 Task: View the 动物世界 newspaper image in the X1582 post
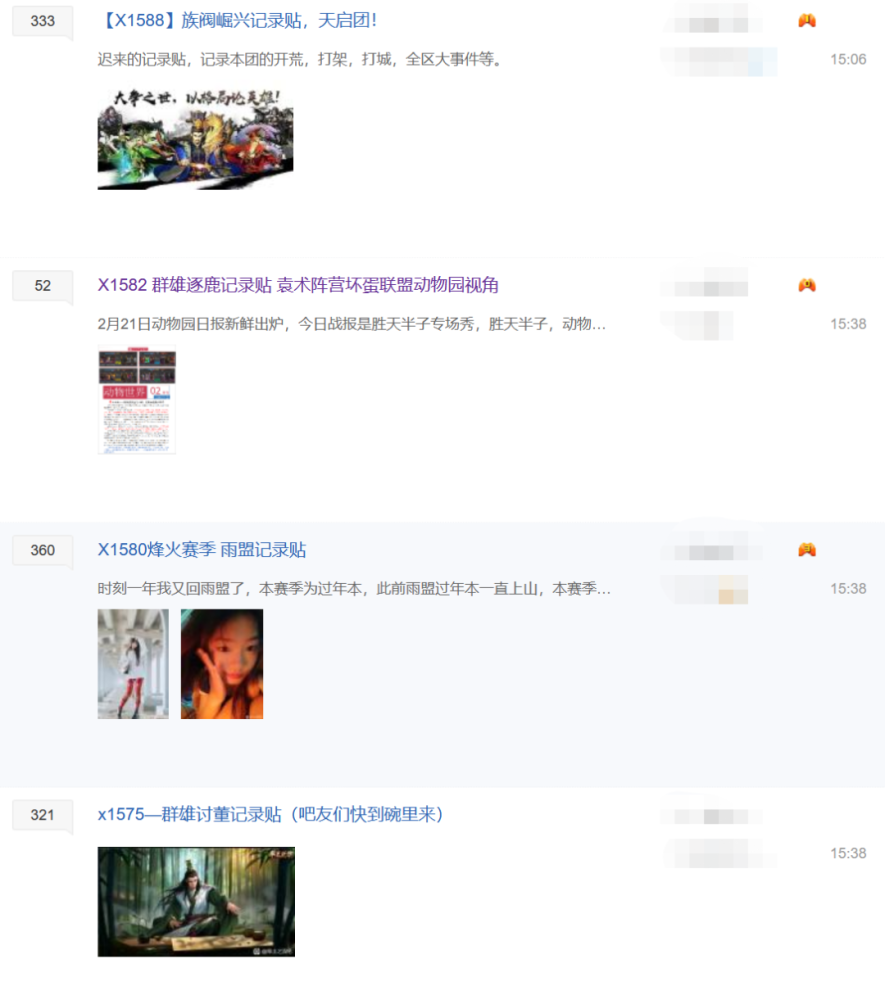[137, 400]
